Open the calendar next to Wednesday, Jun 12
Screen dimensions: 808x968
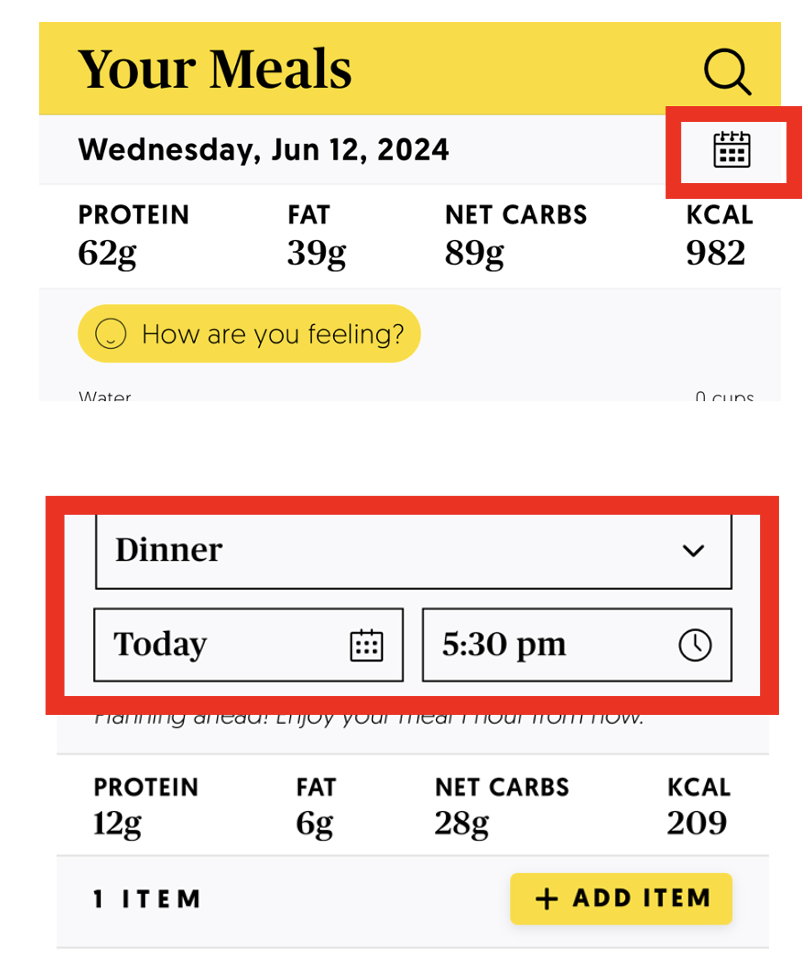(x=731, y=150)
